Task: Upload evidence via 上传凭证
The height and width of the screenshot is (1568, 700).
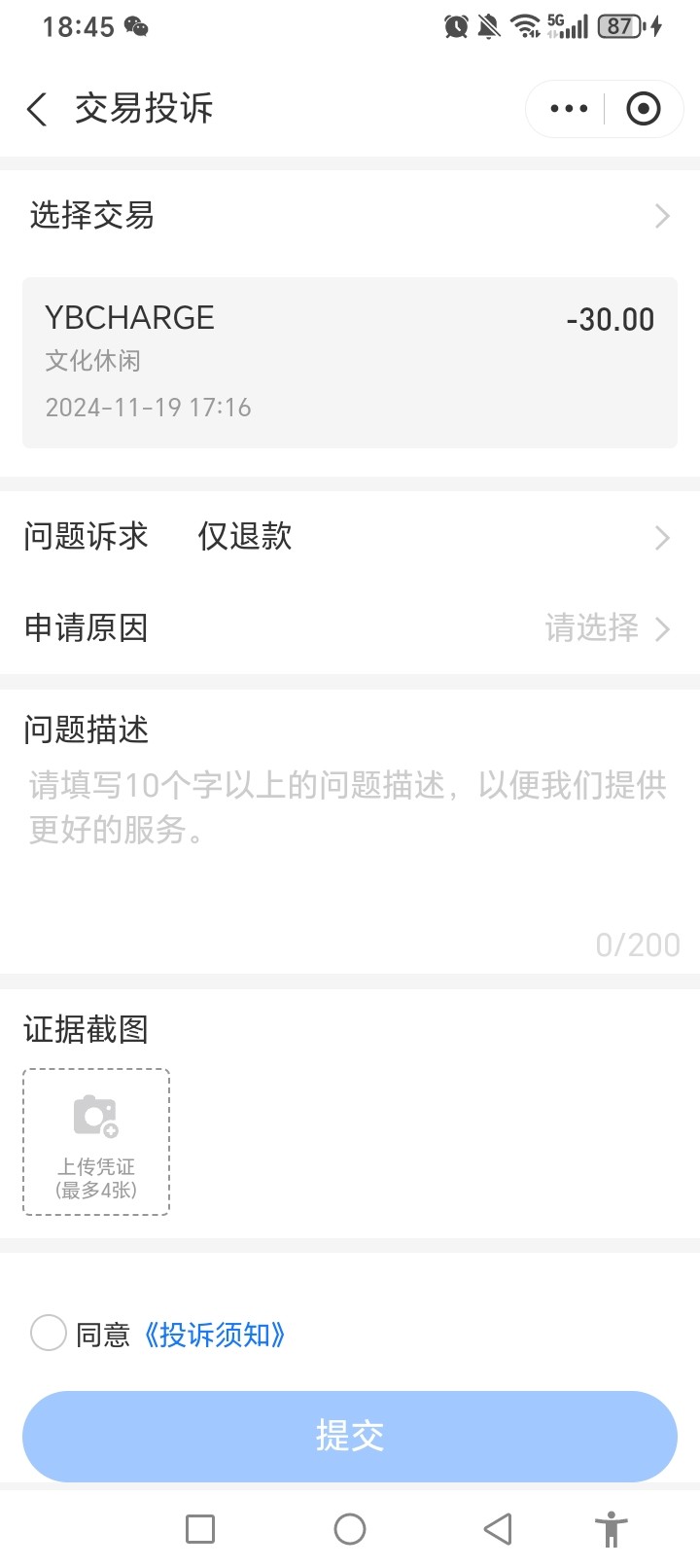Action: 96,1142
